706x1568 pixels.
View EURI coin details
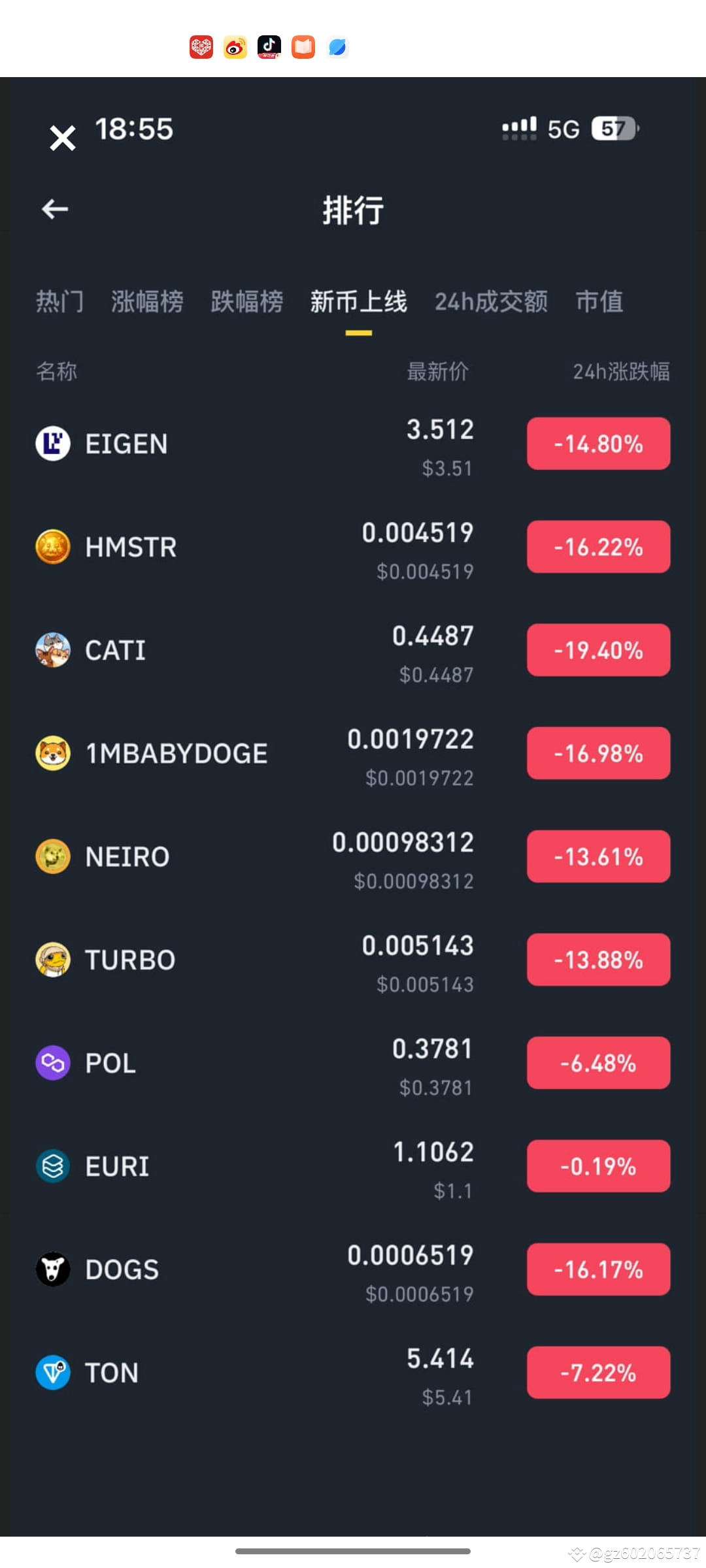(117, 1167)
